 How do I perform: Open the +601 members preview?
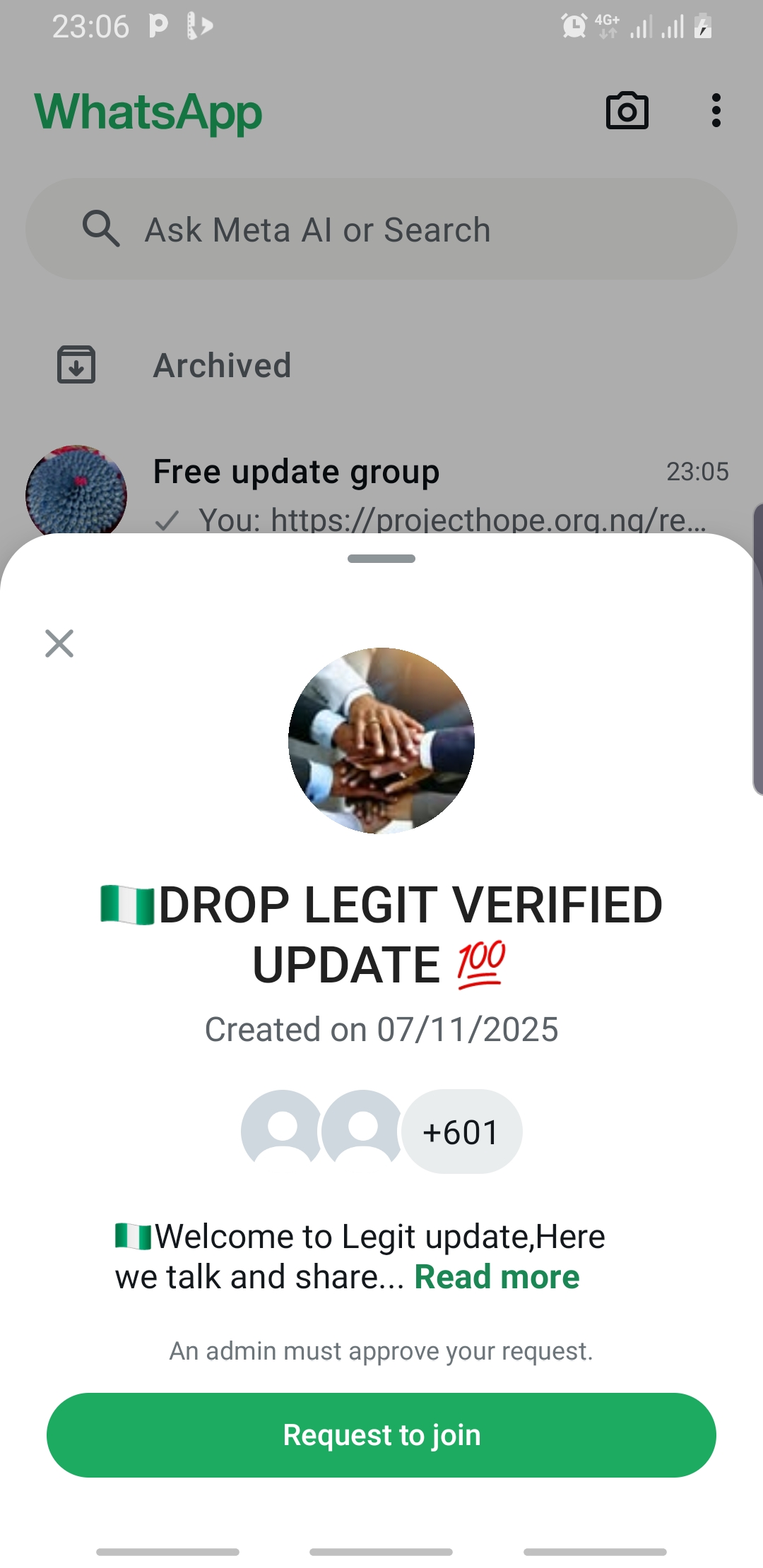point(461,1132)
